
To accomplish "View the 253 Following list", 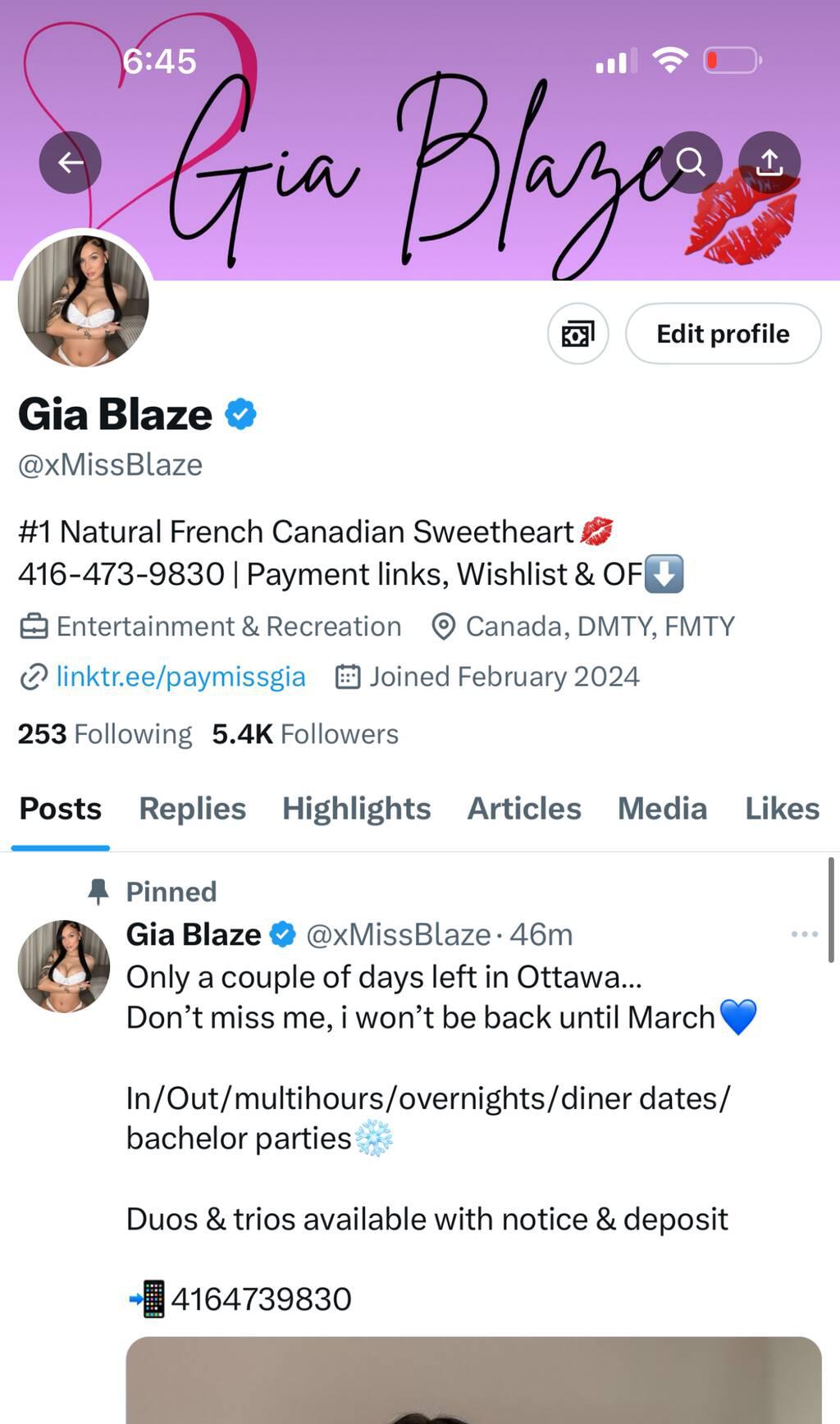I will pyautogui.click(x=105, y=733).
